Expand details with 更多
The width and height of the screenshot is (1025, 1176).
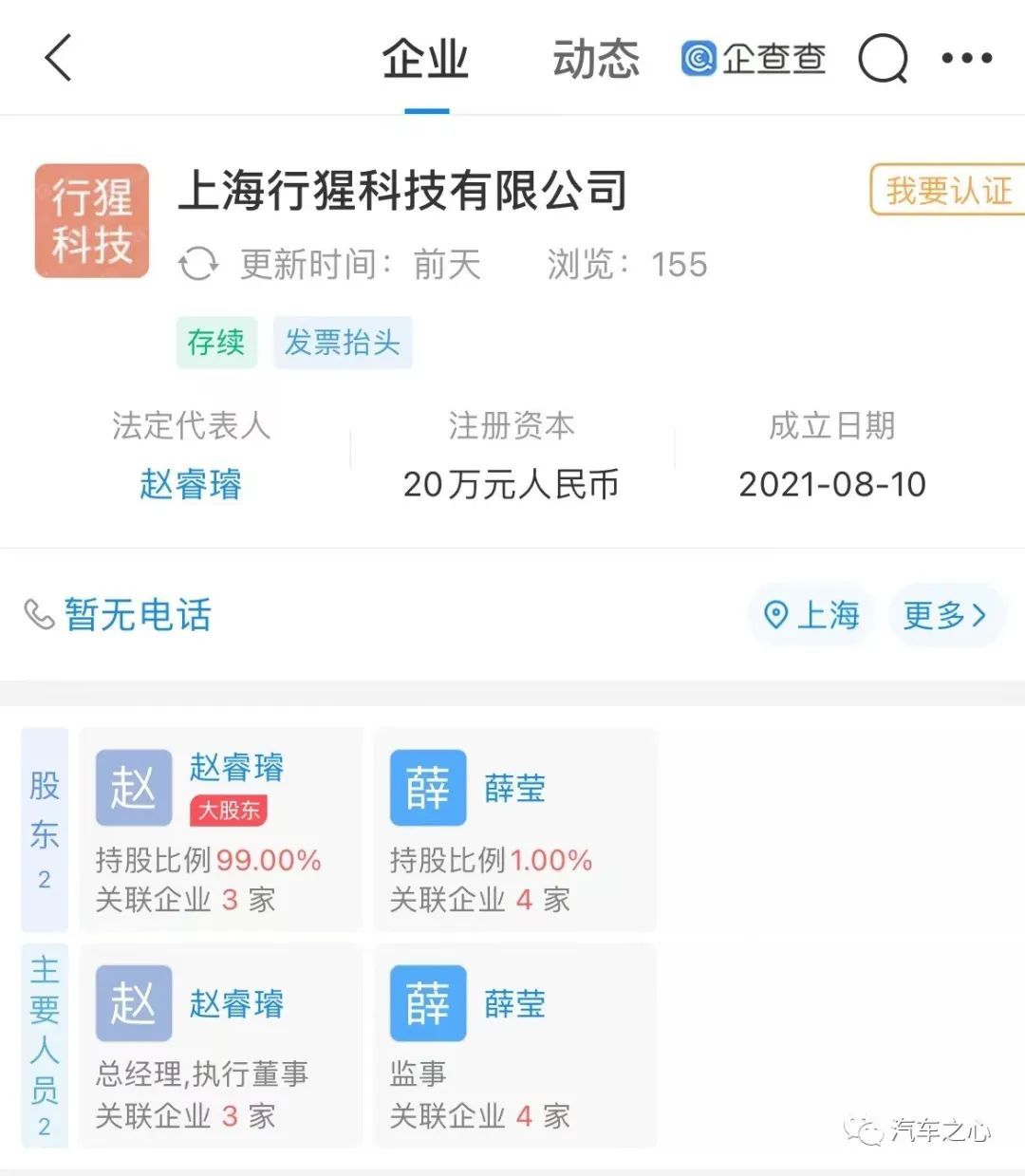(944, 615)
